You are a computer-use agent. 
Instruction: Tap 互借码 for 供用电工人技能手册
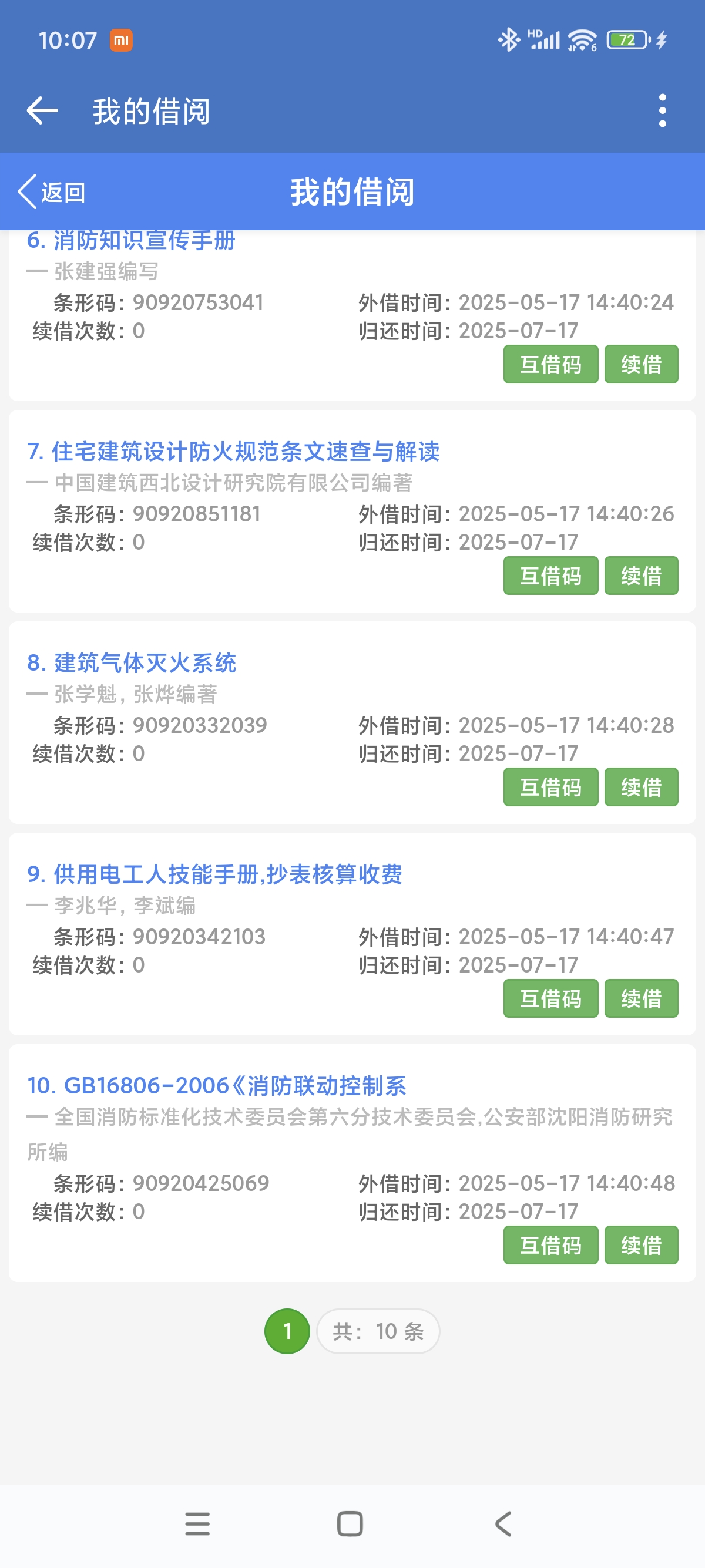pos(550,998)
